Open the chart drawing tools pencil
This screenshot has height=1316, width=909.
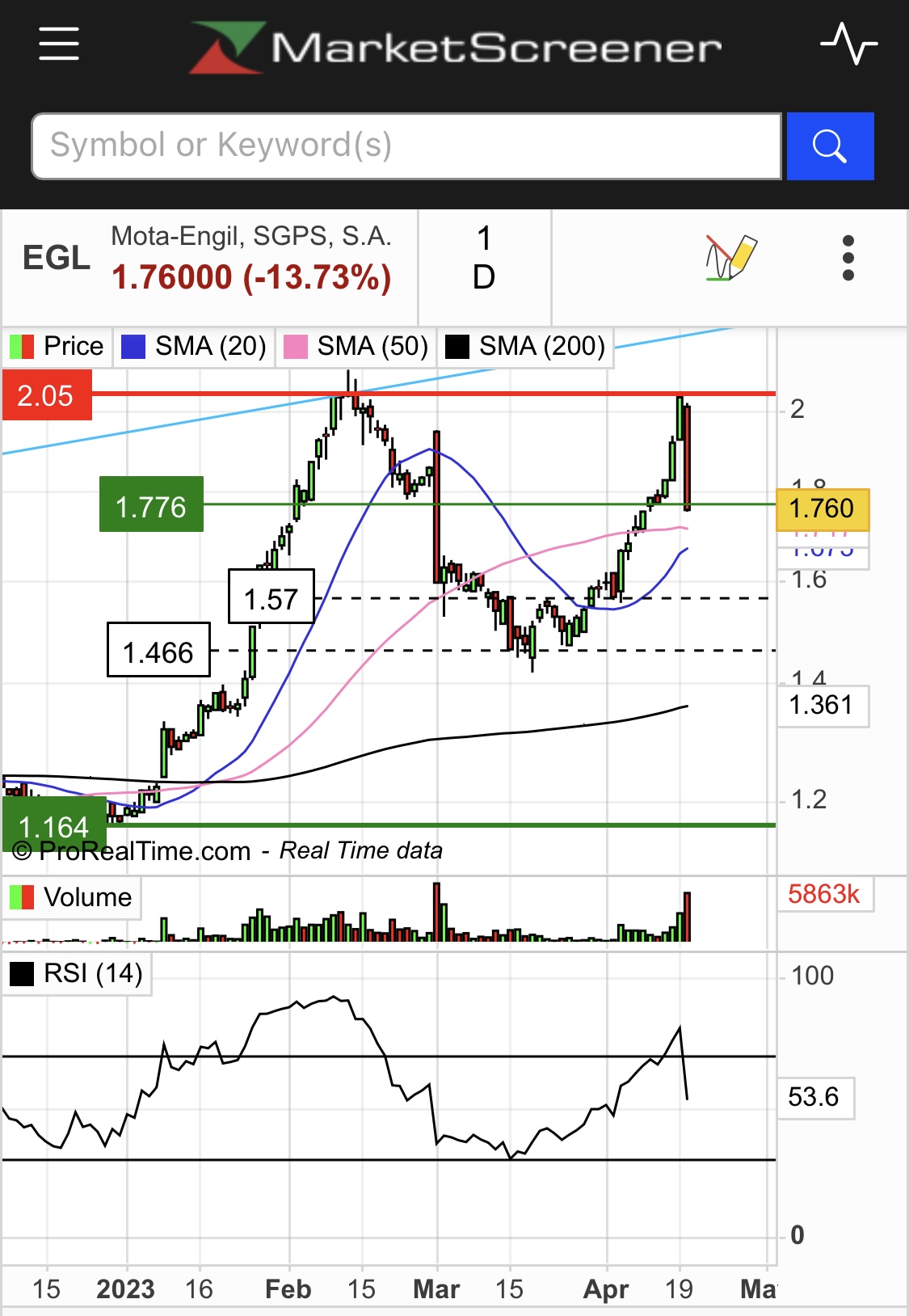(730, 259)
